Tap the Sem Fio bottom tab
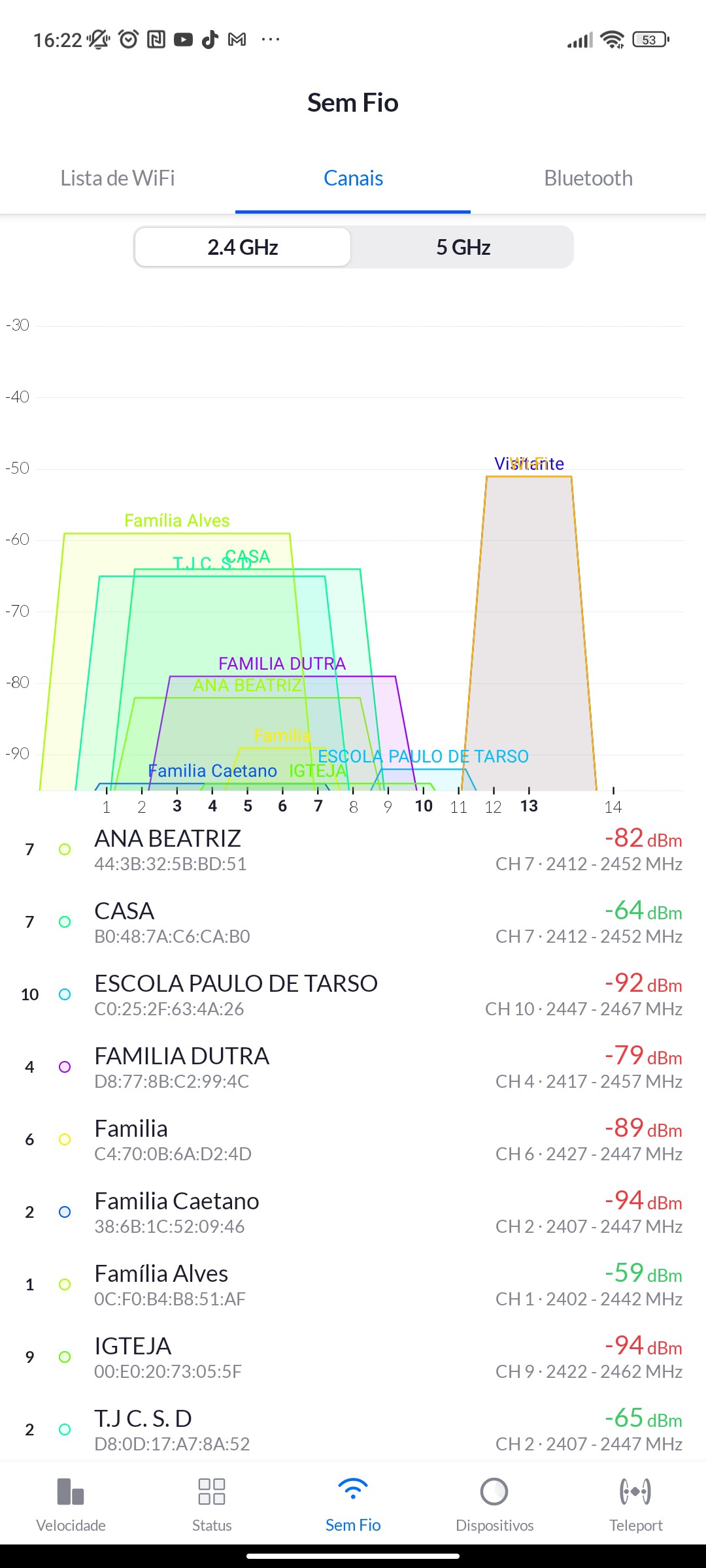706x1568 pixels. coord(353,1505)
